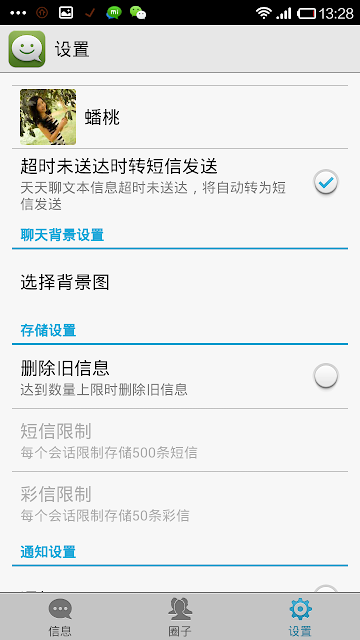Uncheck 超时未送达时转短信发送 option

(326, 182)
